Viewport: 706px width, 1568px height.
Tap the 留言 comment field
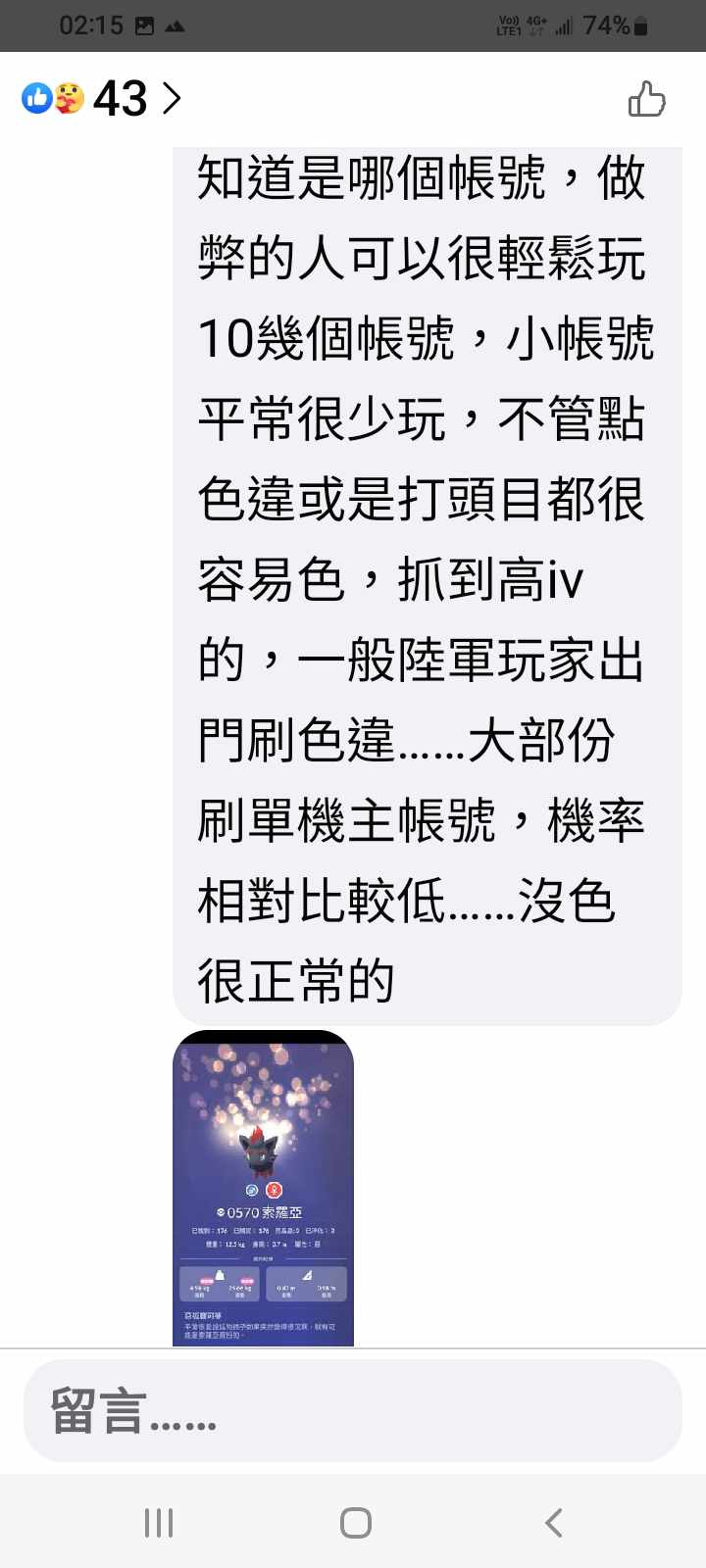click(x=352, y=1411)
